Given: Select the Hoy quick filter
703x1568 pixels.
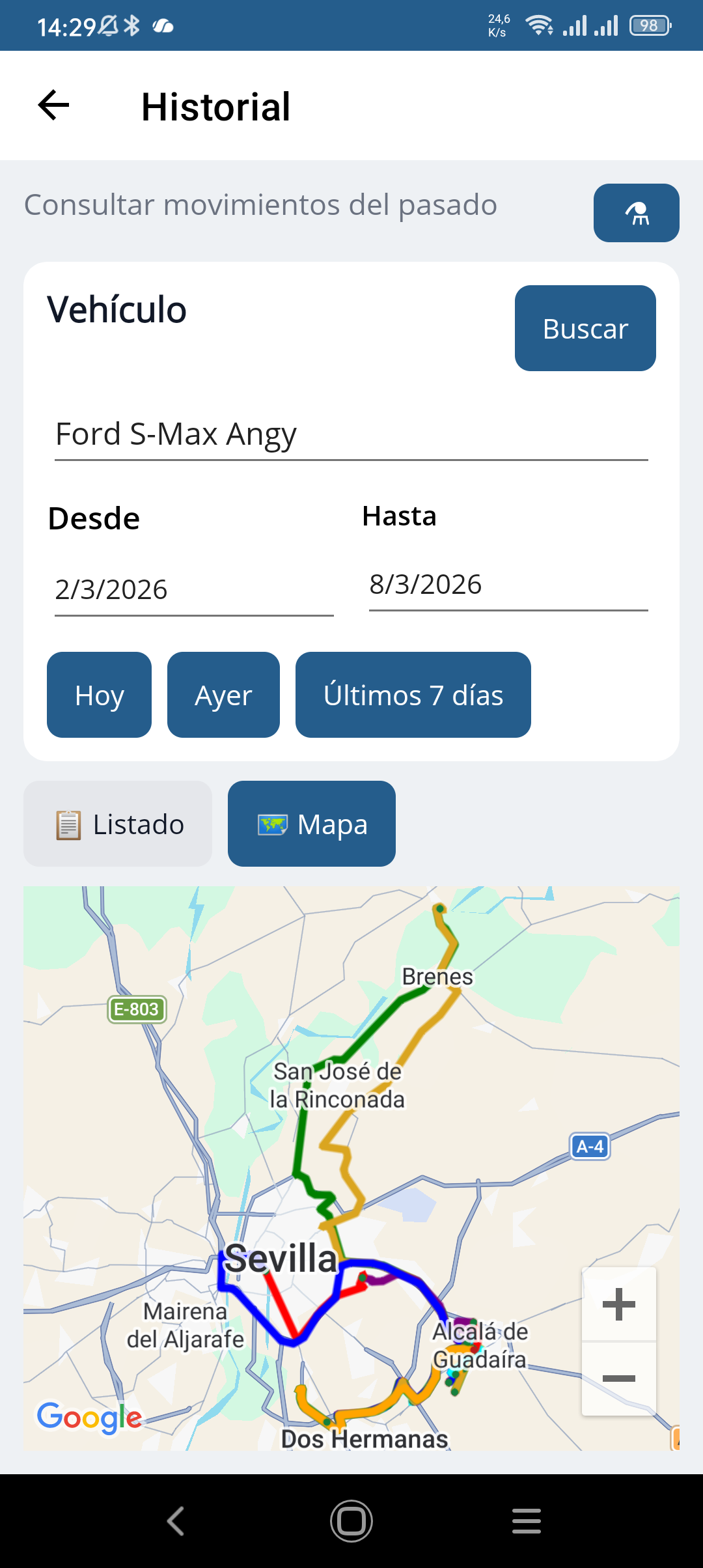Looking at the screenshot, I should click(x=98, y=694).
